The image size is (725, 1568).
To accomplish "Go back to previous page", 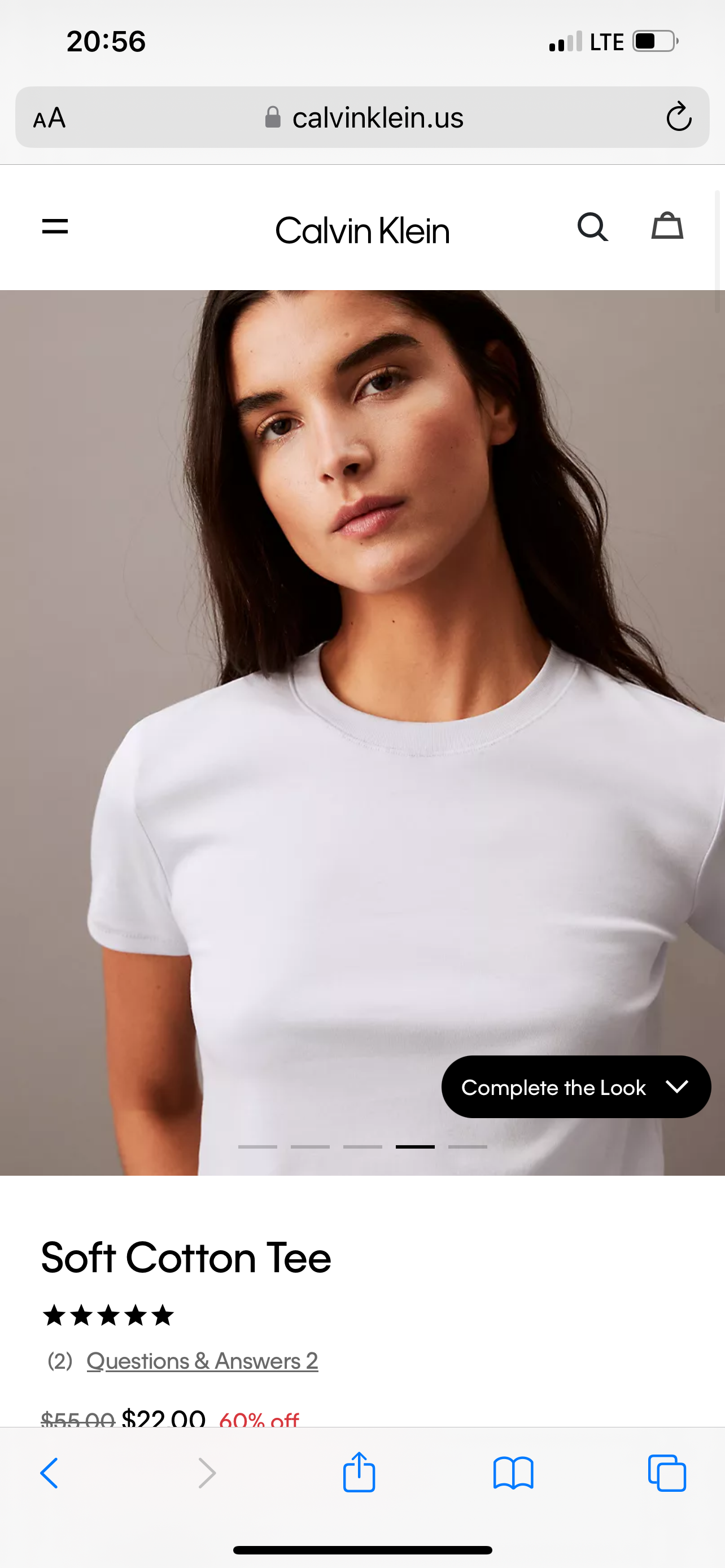I will pyautogui.click(x=49, y=1474).
